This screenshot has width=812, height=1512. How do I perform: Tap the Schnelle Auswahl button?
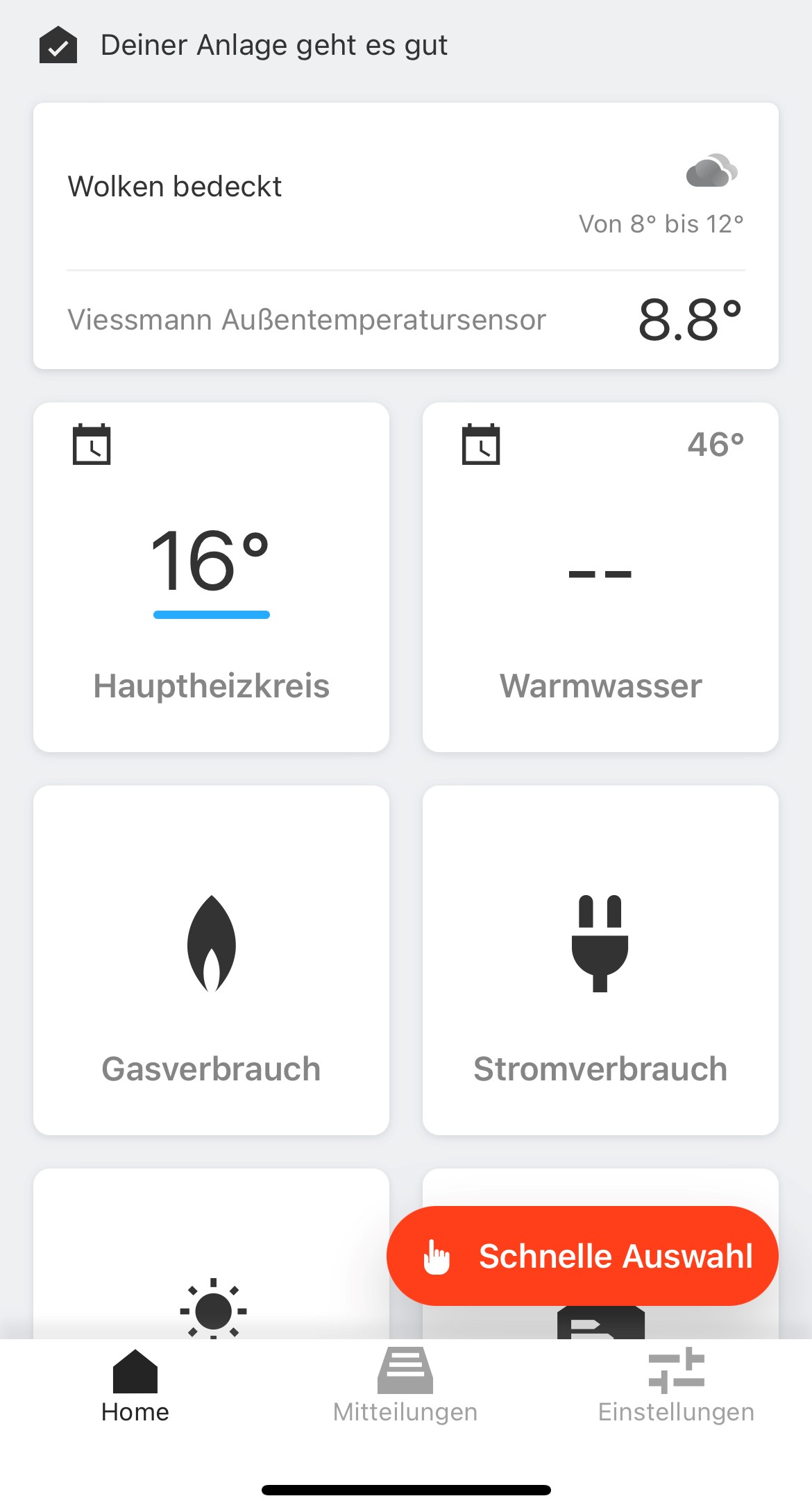[582, 1256]
